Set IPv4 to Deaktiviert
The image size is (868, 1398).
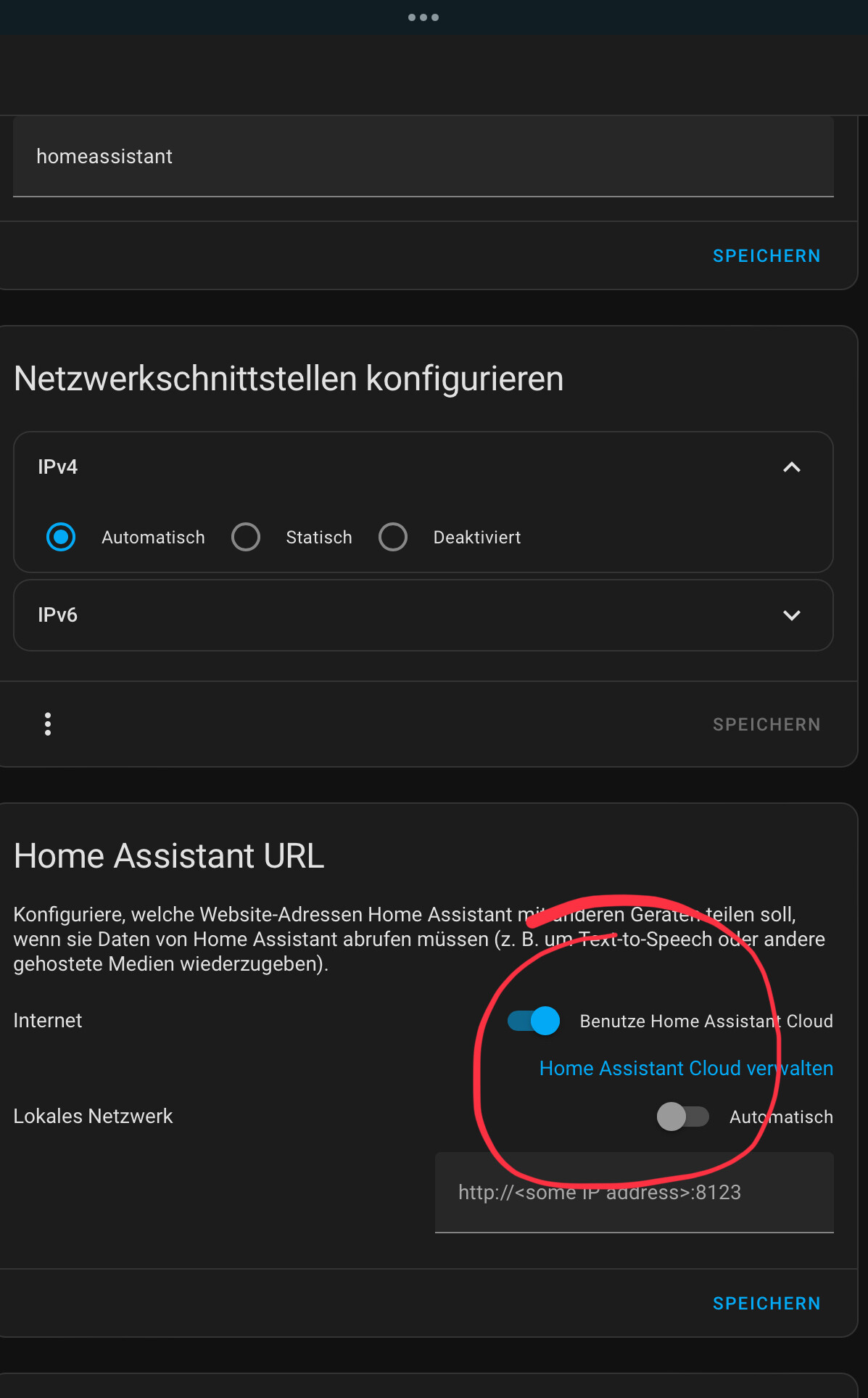[x=393, y=538]
